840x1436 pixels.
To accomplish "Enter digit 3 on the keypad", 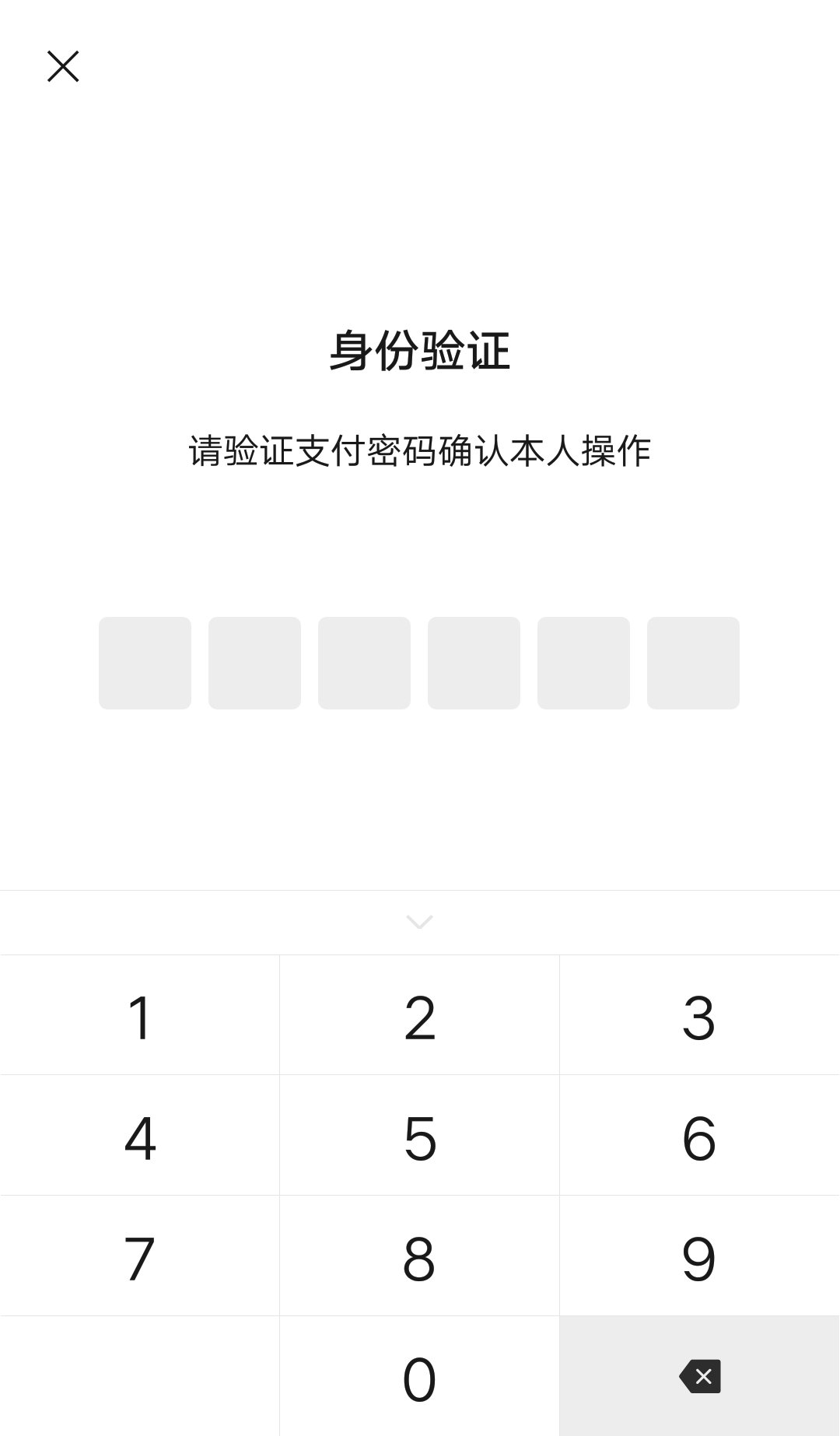I will click(x=698, y=1016).
